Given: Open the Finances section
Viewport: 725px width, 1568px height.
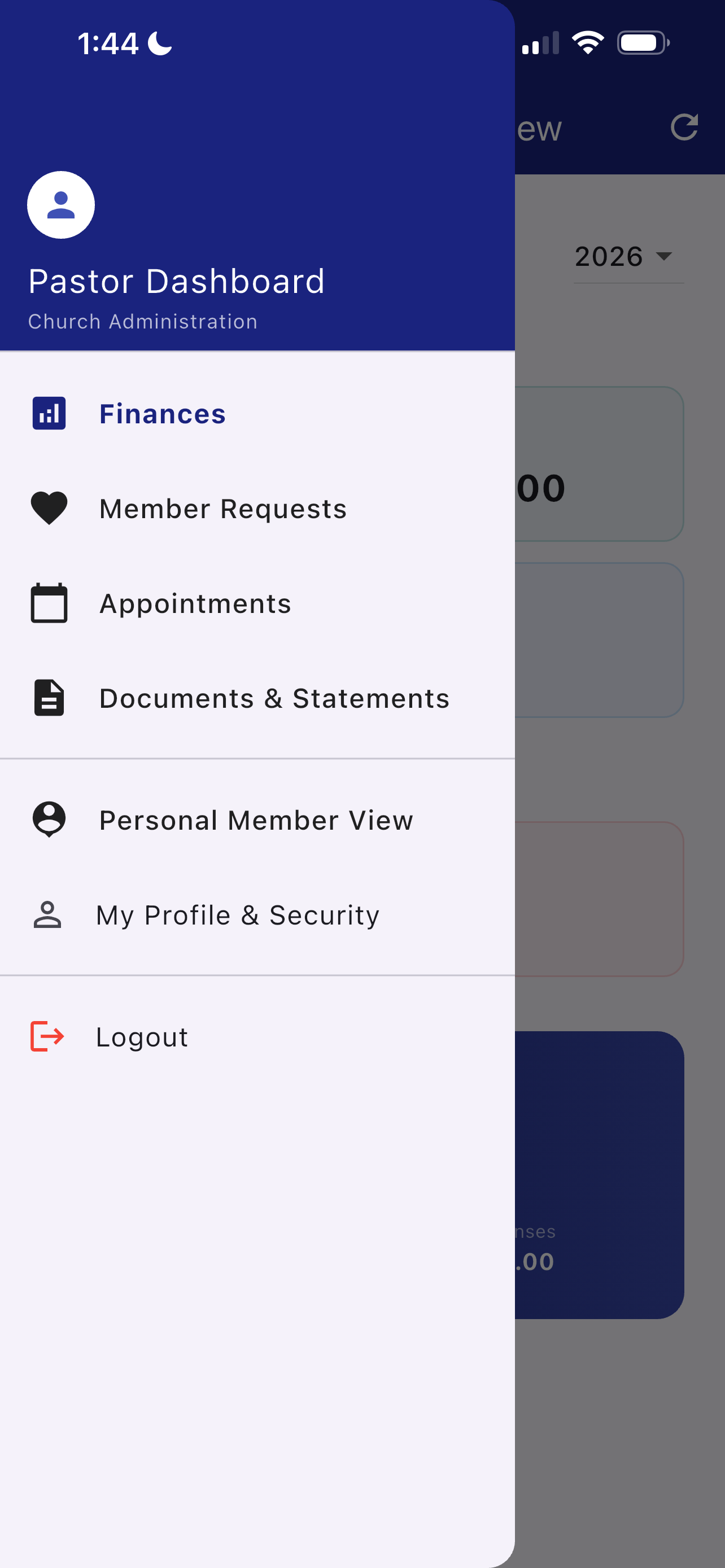Looking at the screenshot, I should (x=163, y=414).
